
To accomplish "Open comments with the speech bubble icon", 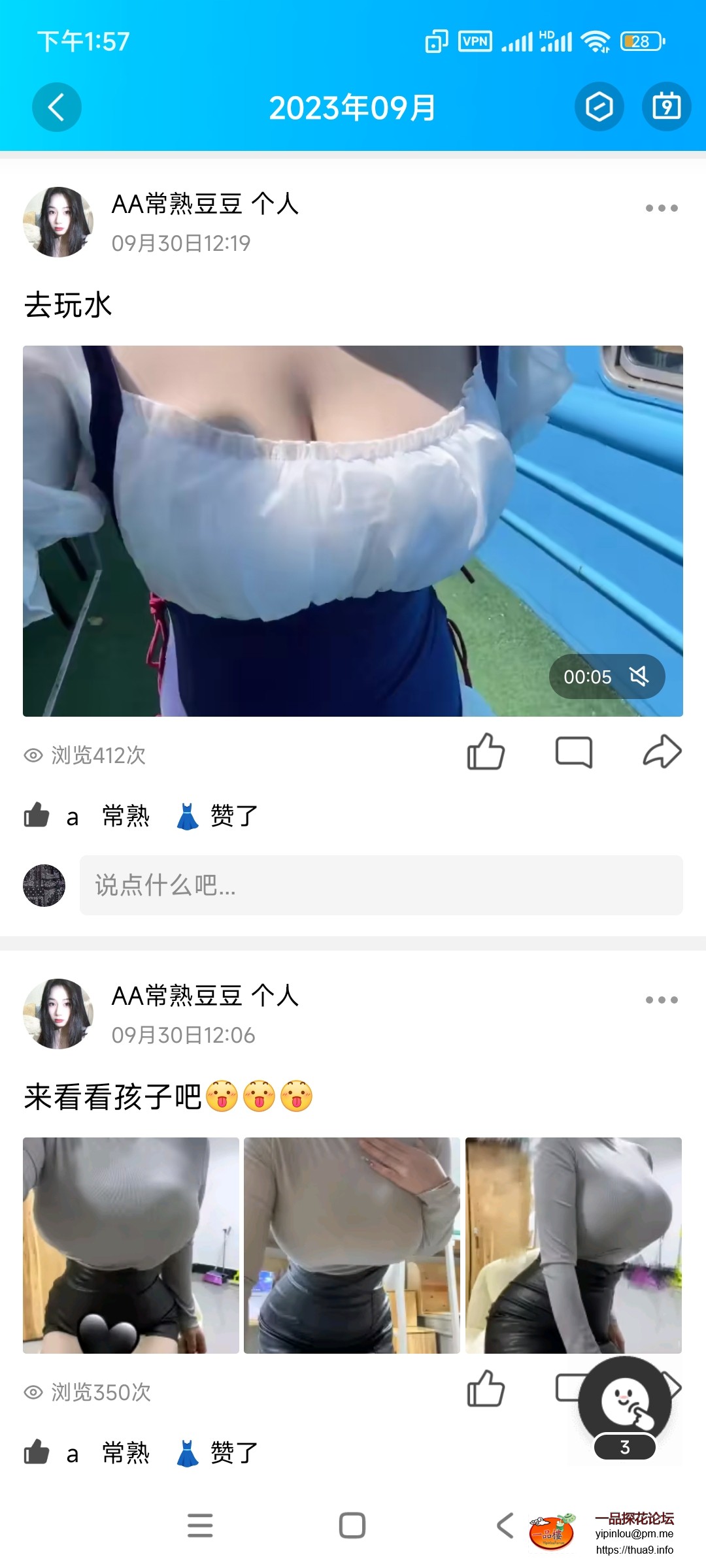I will coord(574,753).
